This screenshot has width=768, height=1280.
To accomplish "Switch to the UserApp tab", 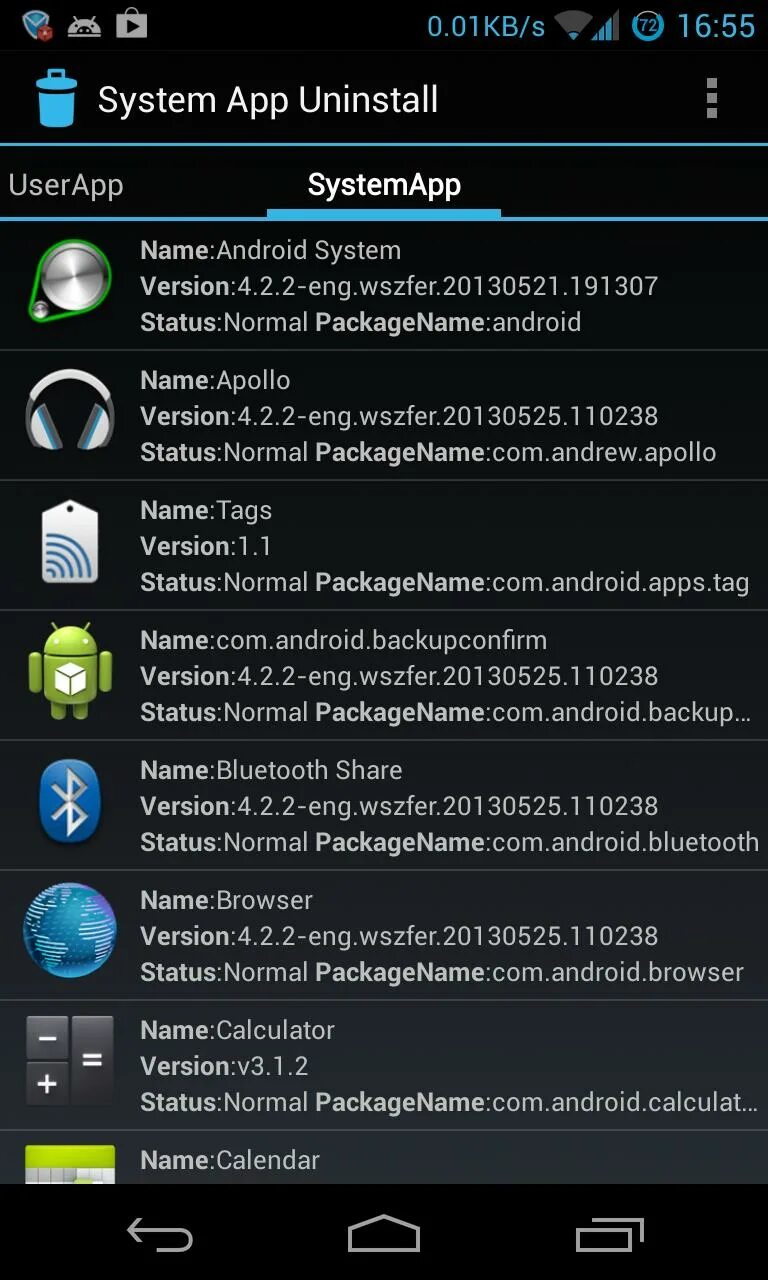I will [66, 185].
